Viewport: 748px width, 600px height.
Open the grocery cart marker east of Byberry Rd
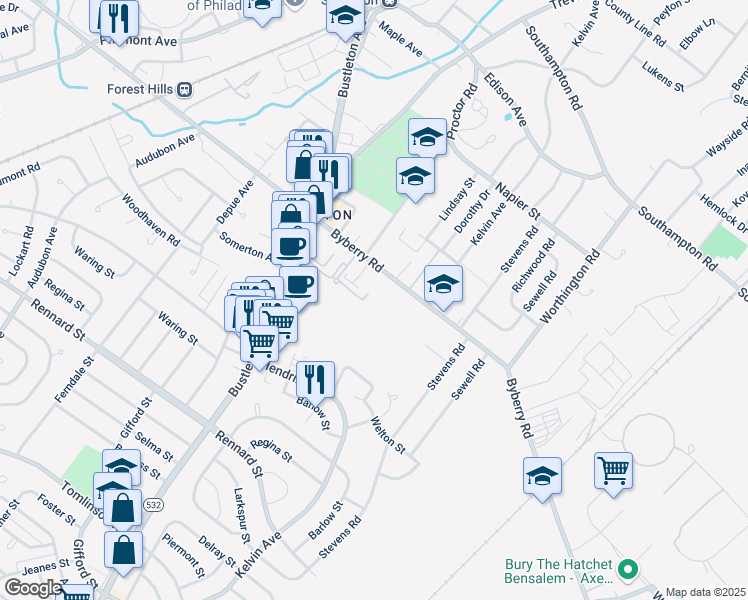point(613,470)
